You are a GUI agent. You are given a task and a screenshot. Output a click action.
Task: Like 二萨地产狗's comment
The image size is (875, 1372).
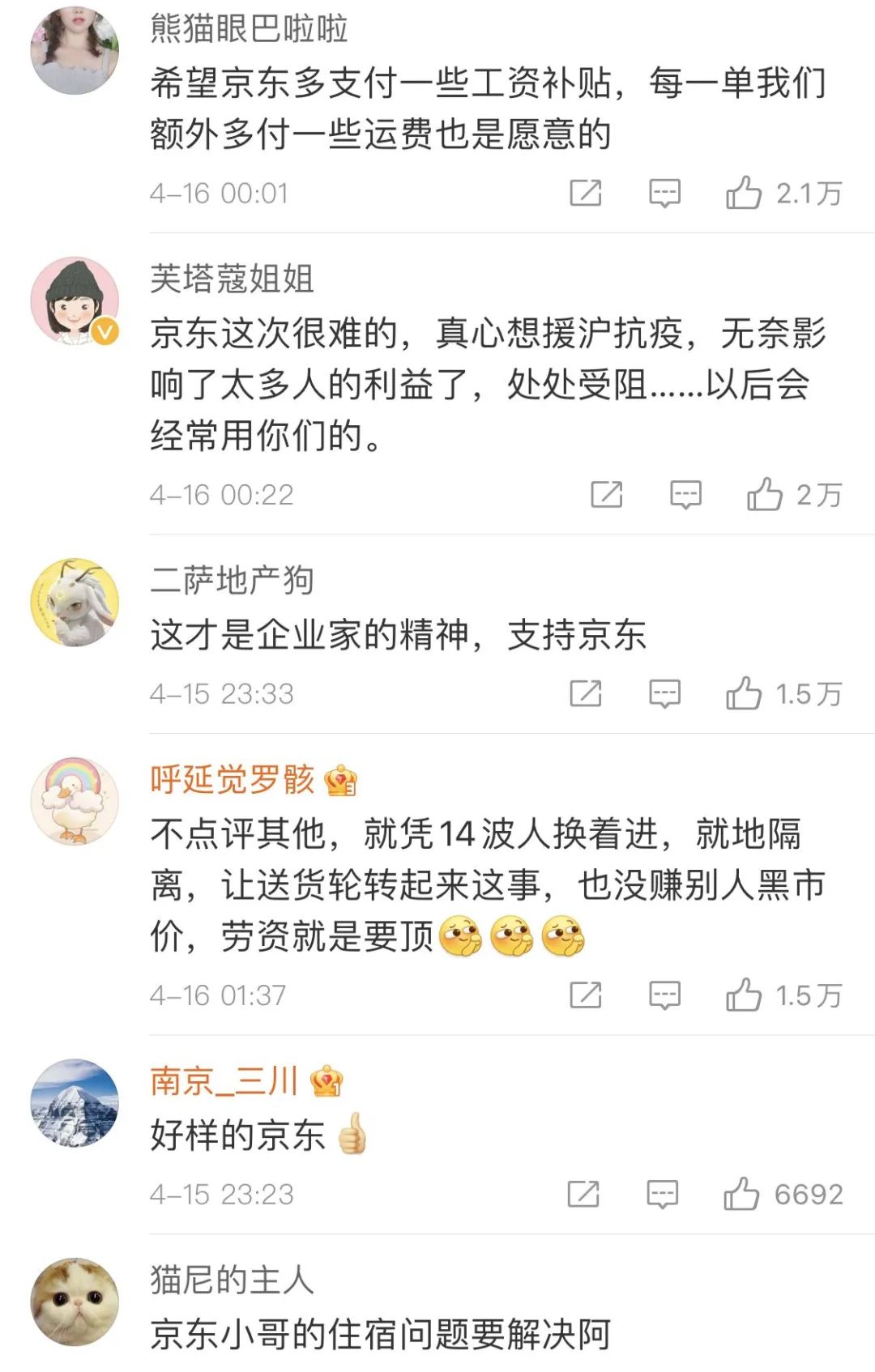click(743, 694)
